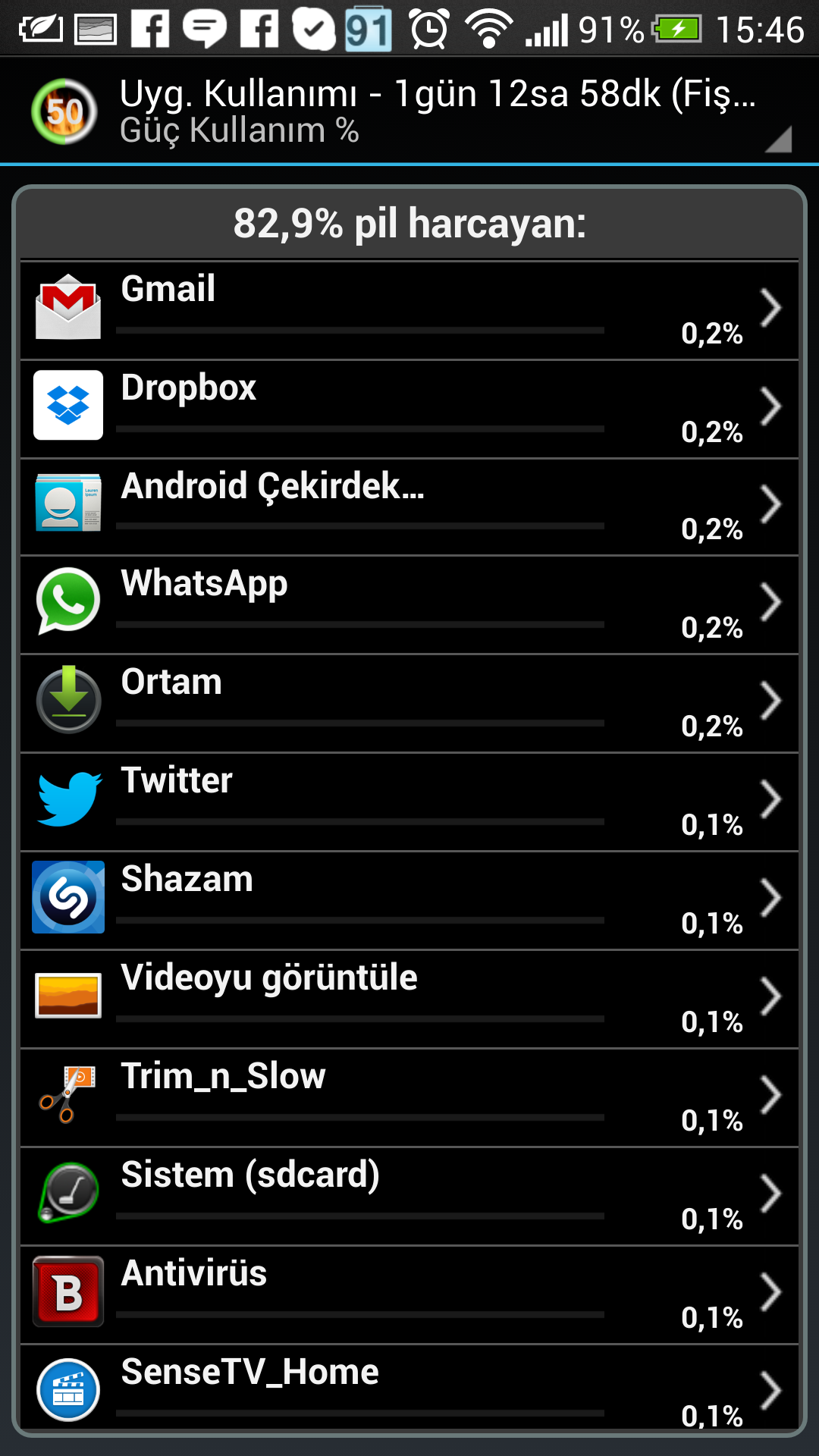Open the Ortam usage row
Screen dimensions: 819x1456
click(409, 703)
